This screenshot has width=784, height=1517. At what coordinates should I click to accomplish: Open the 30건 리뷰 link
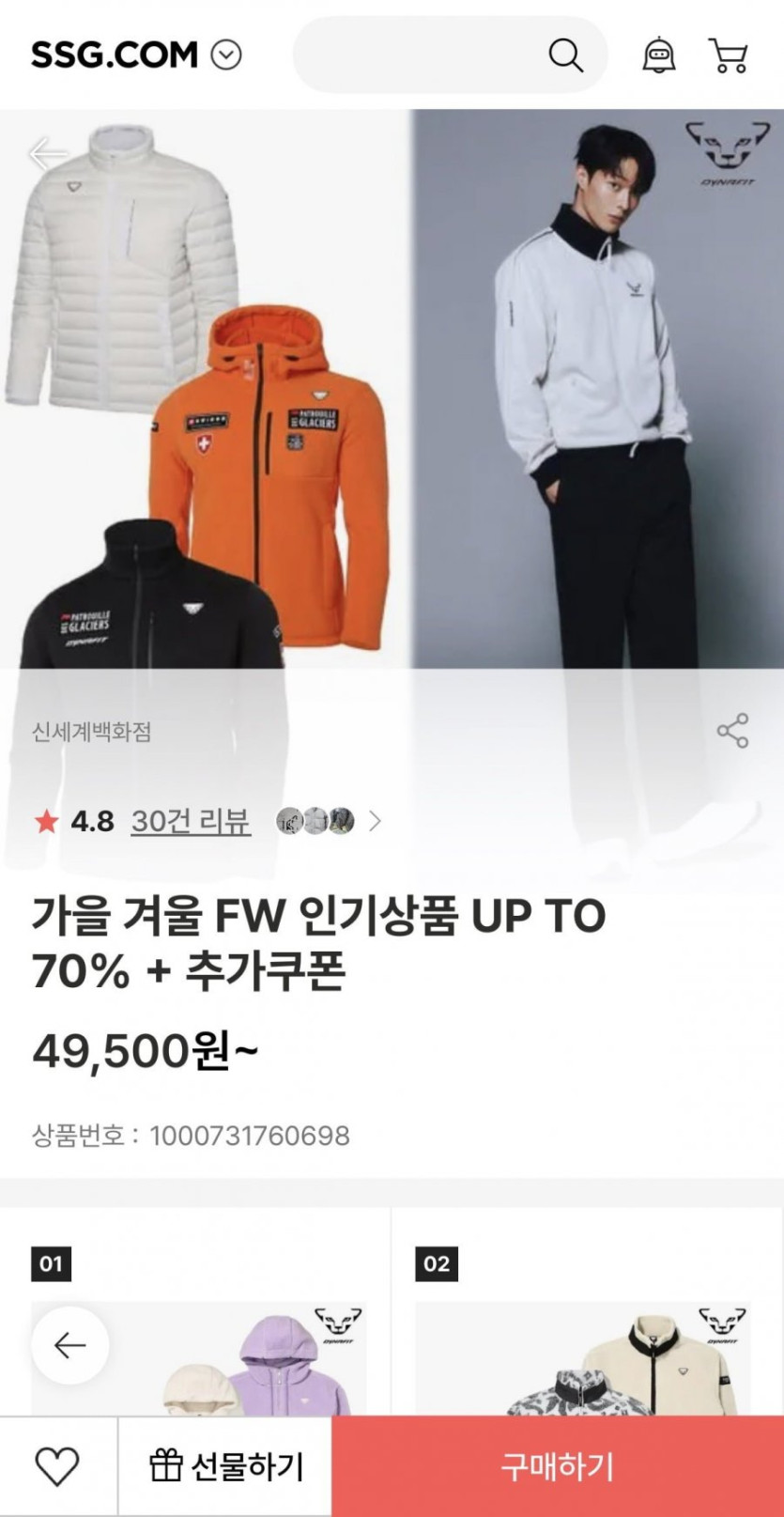click(x=191, y=822)
